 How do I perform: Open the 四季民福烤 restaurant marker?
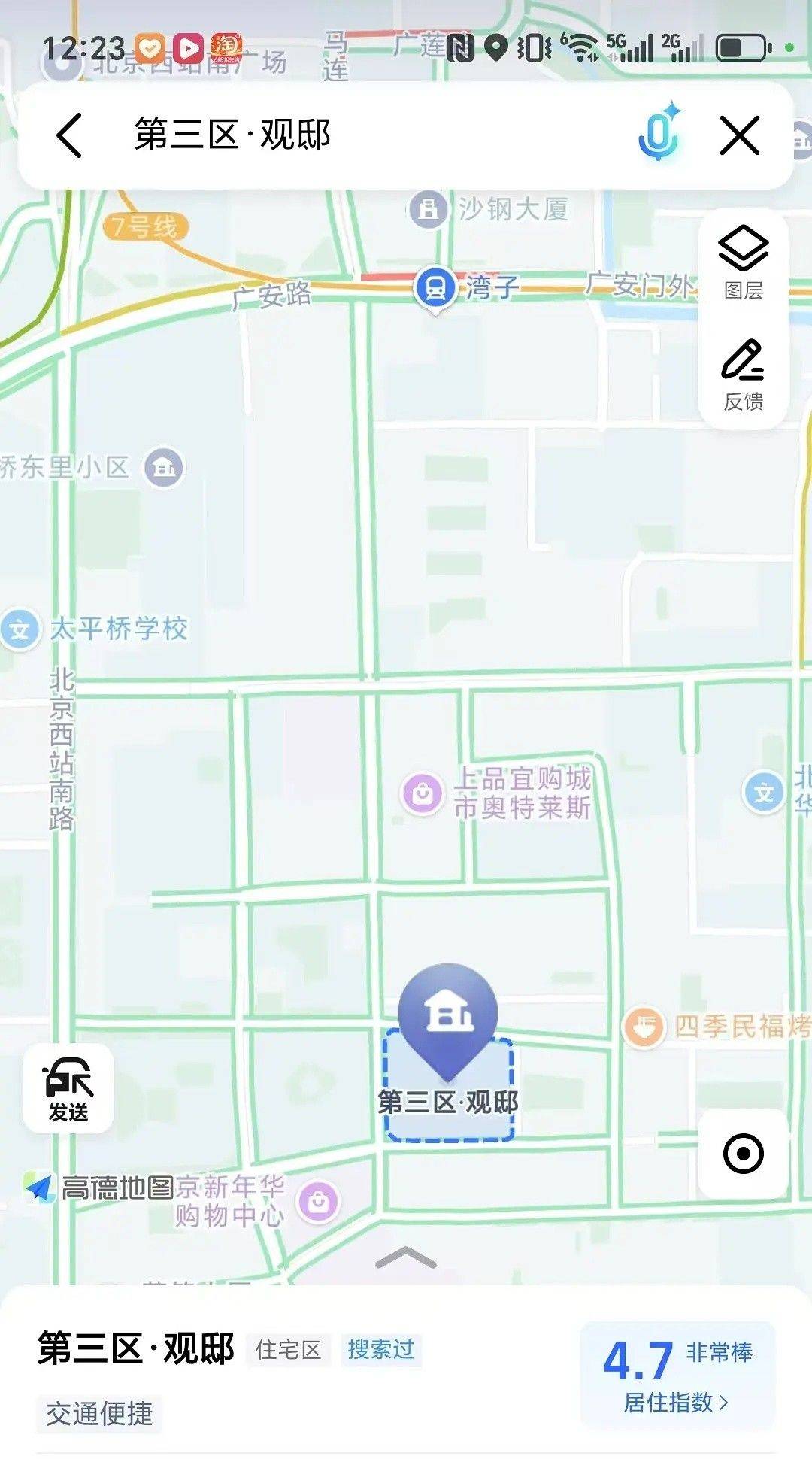pos(644,1027)
